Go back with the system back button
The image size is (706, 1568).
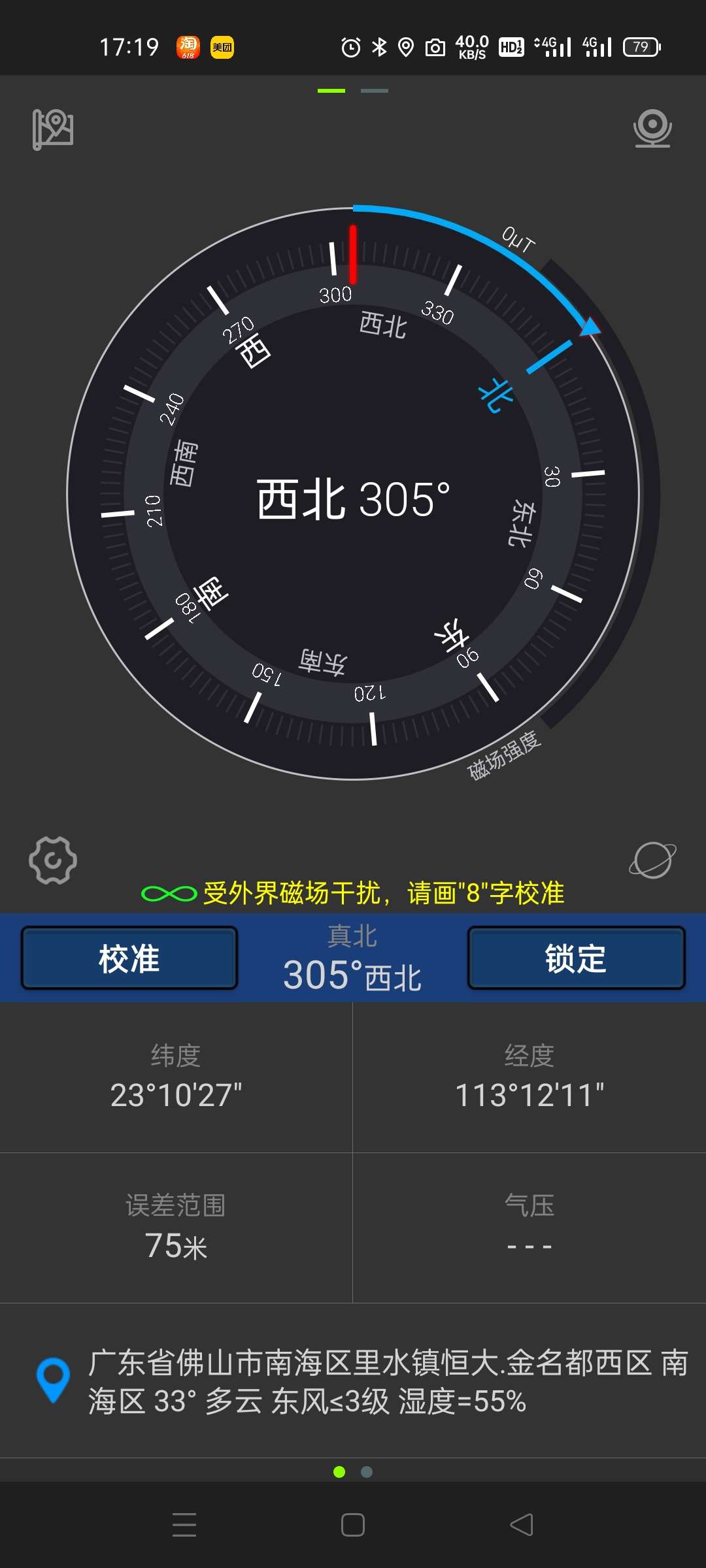pos(522,1525)
